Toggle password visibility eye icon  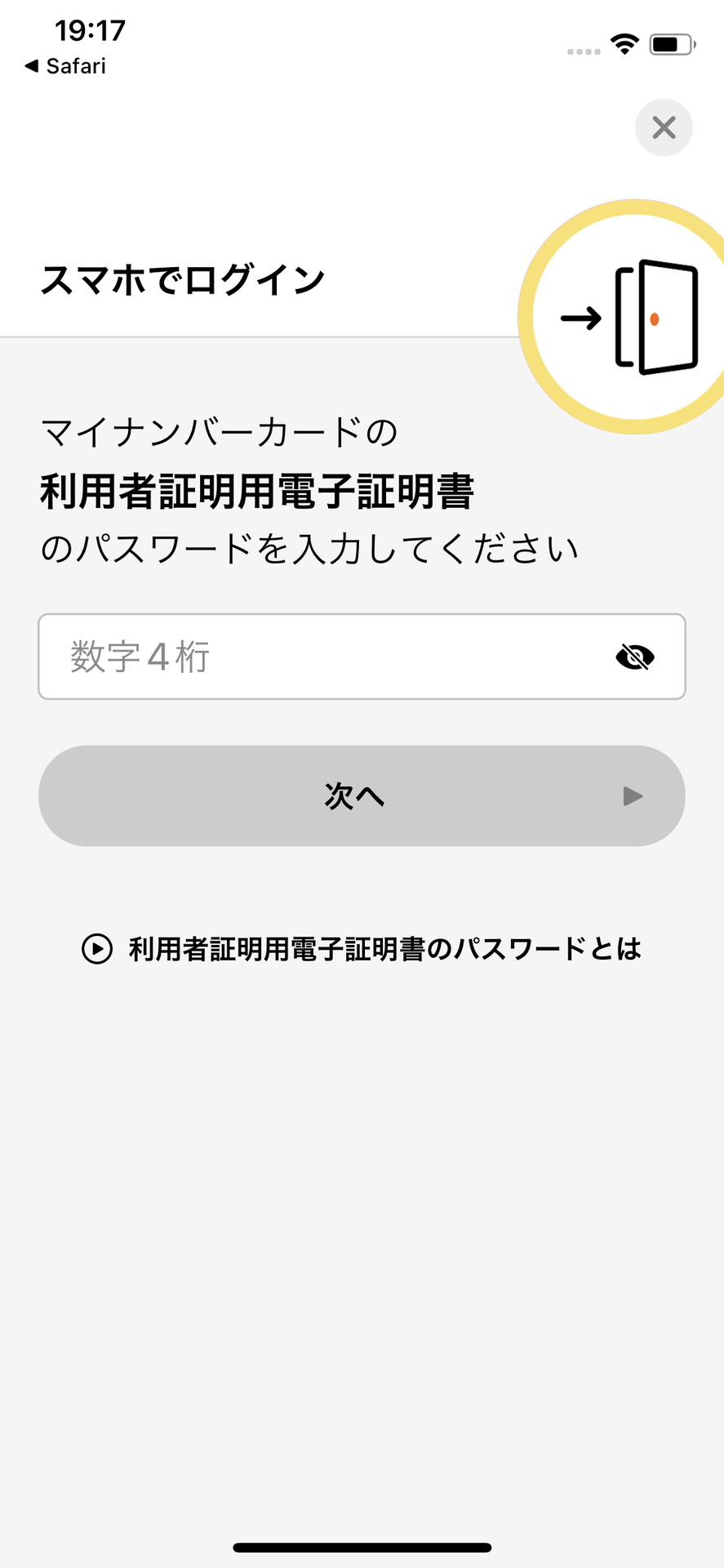coord(634,657)
